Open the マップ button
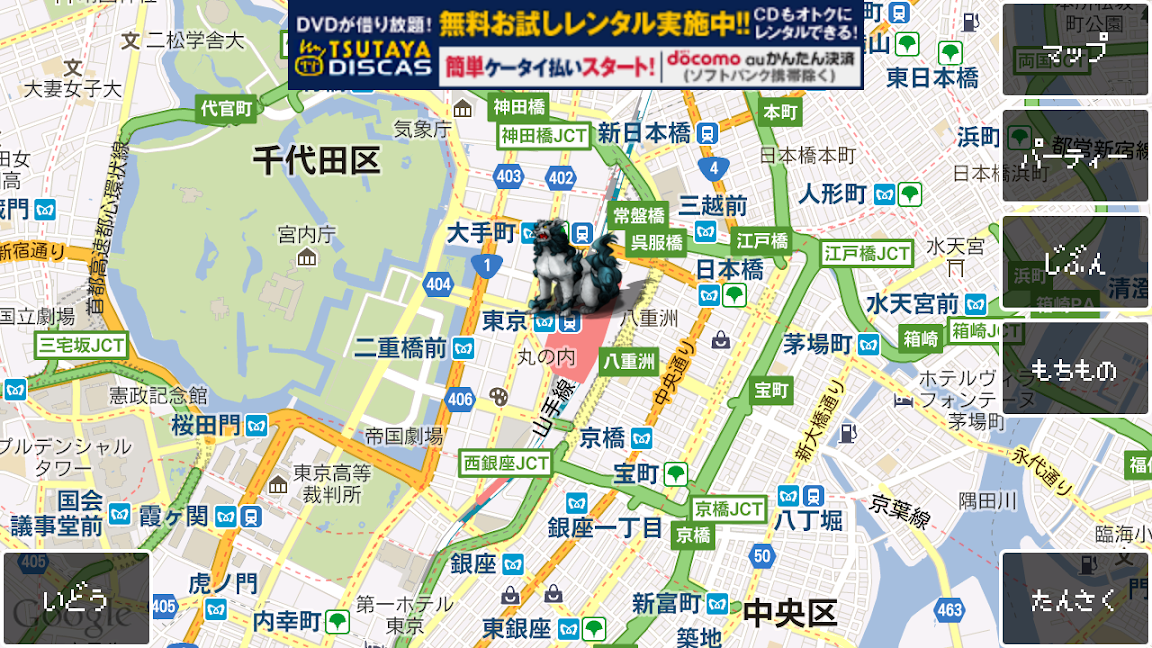The width and height of the screenshot is (1152, 648). [x=1075, y=50]
